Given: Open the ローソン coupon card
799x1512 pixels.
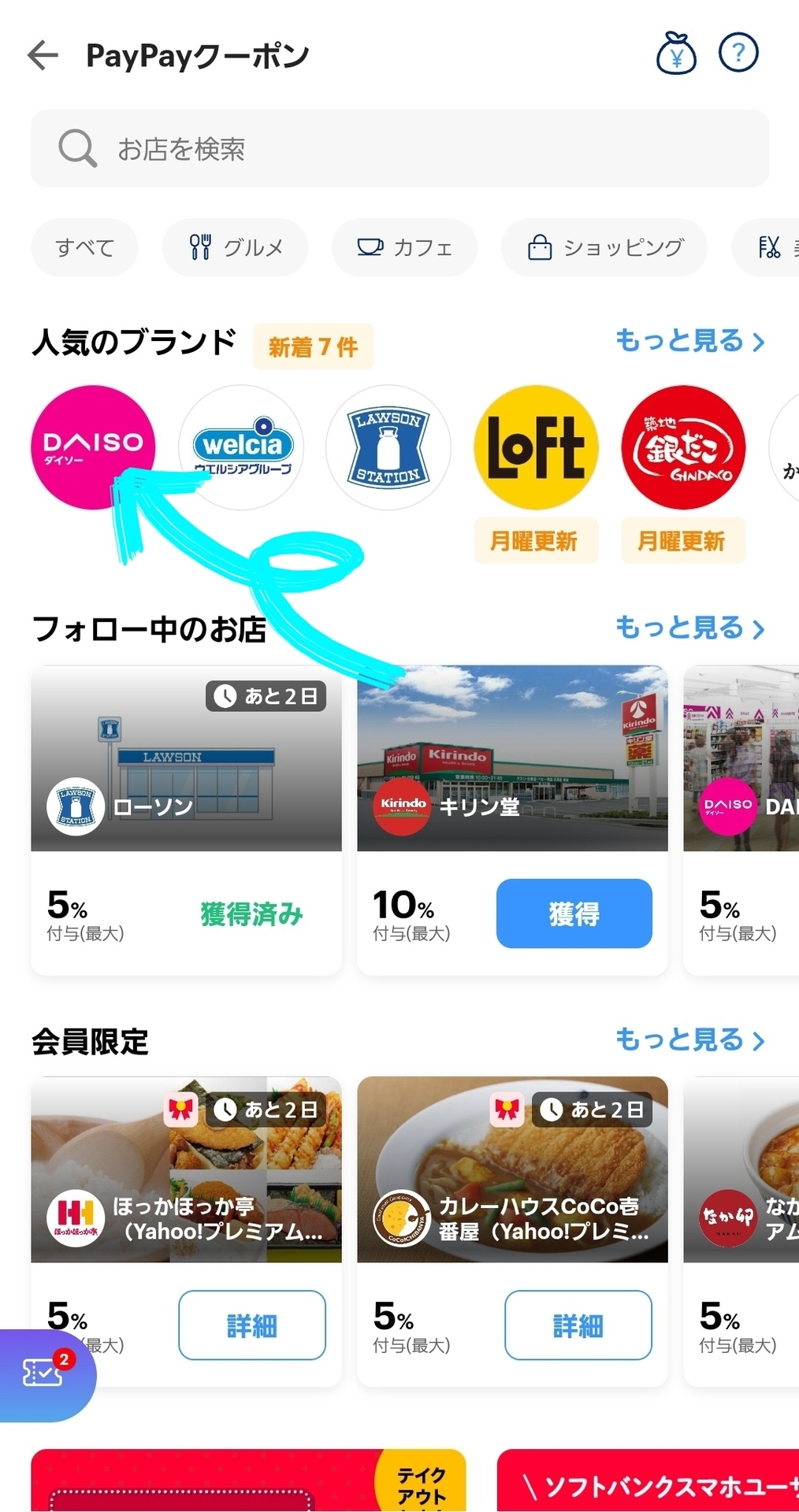Looking at the screenshot, I should tap(186, 758).
